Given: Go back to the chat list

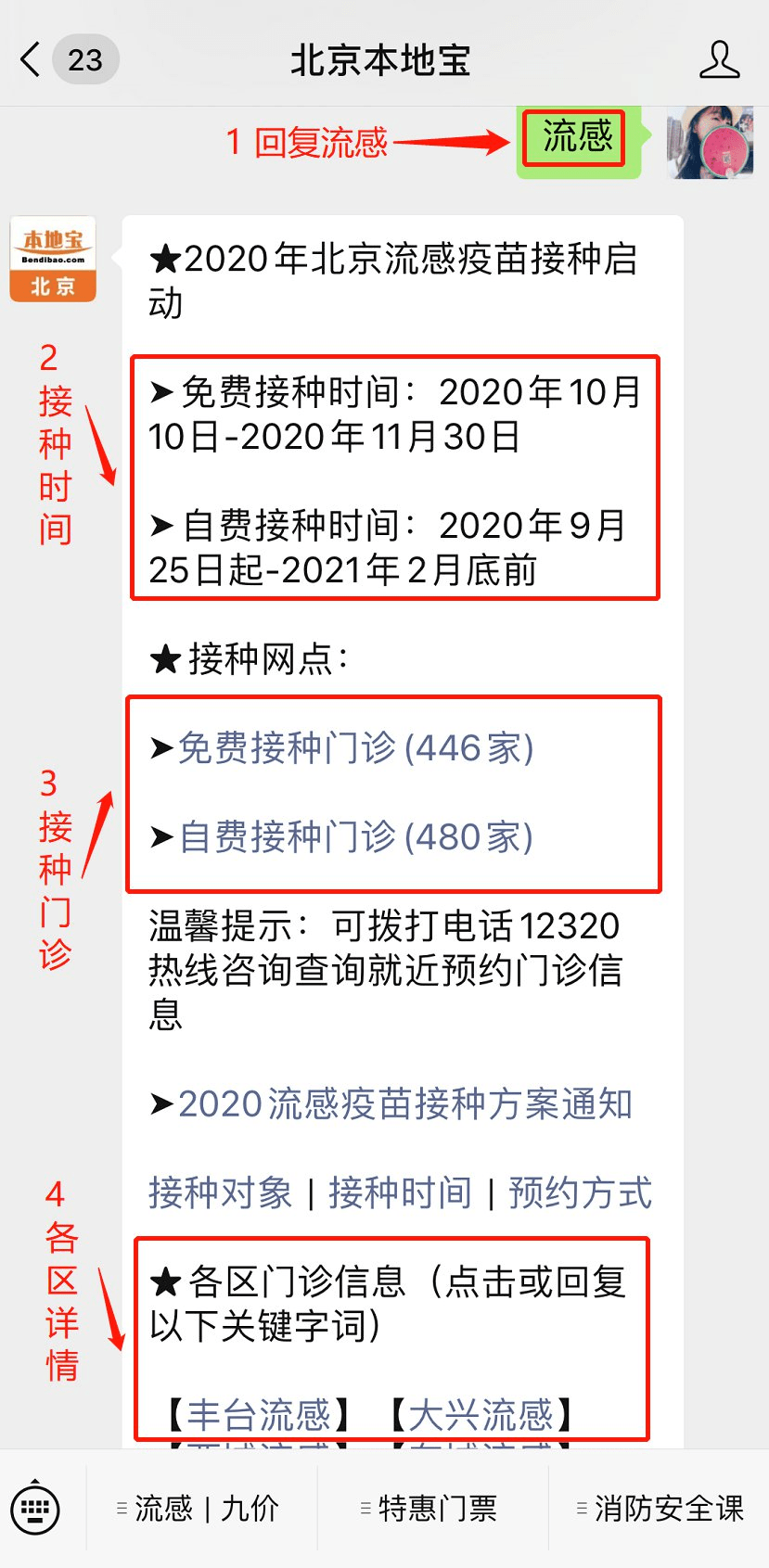Looking at the screenshot, I should coord(32,60).
